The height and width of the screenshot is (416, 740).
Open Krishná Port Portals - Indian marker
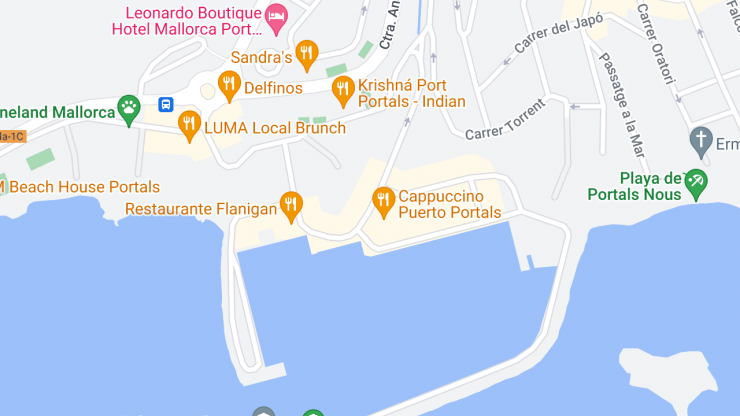(343, 92)
